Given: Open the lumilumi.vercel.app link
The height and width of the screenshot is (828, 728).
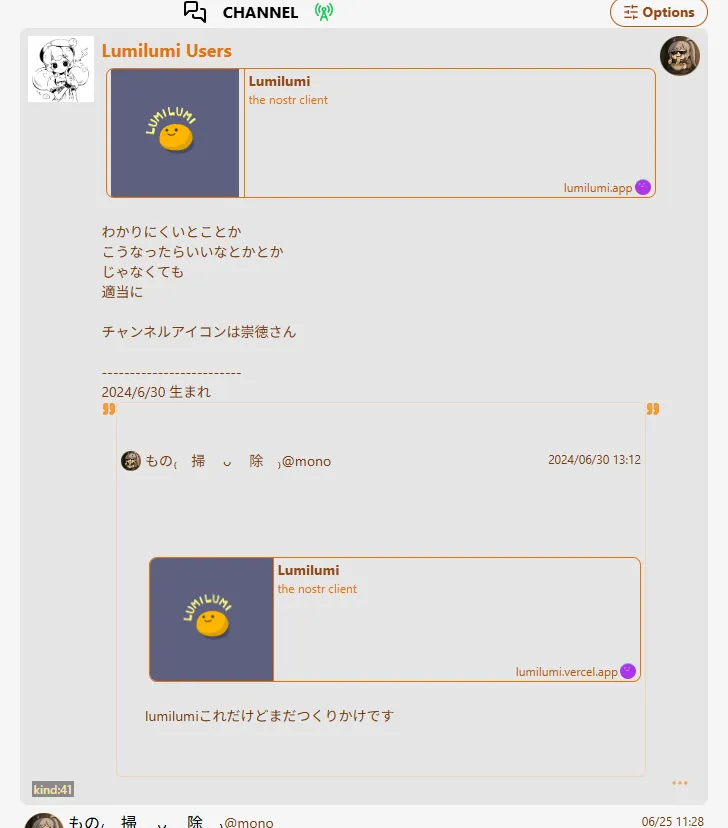Looking at the screenshot, I should pos(567,671).
